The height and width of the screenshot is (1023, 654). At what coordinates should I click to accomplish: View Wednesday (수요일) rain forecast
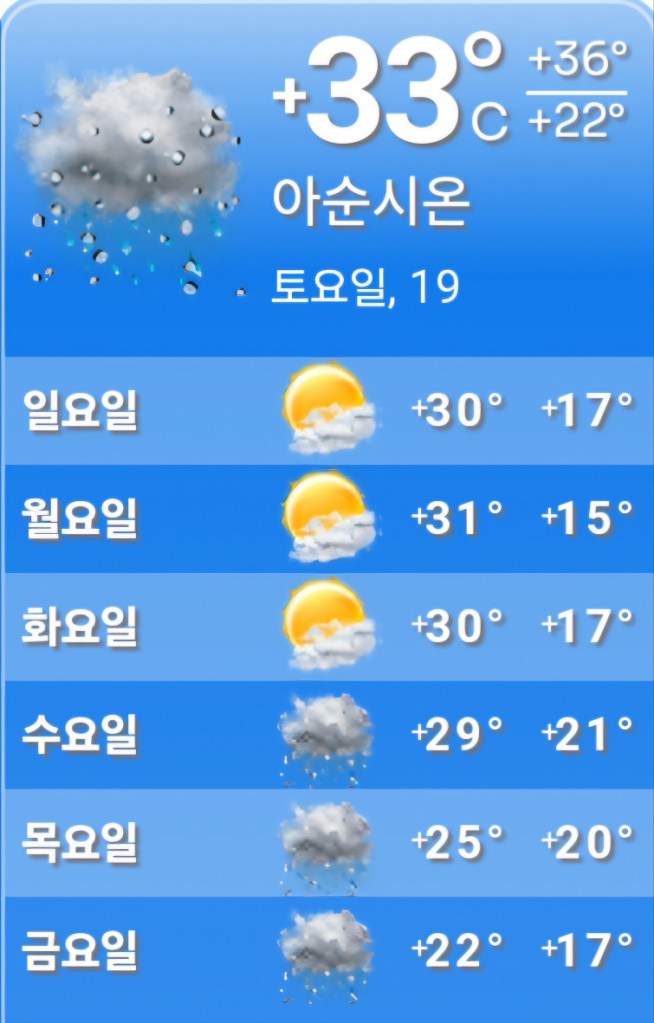coord(327,735)
